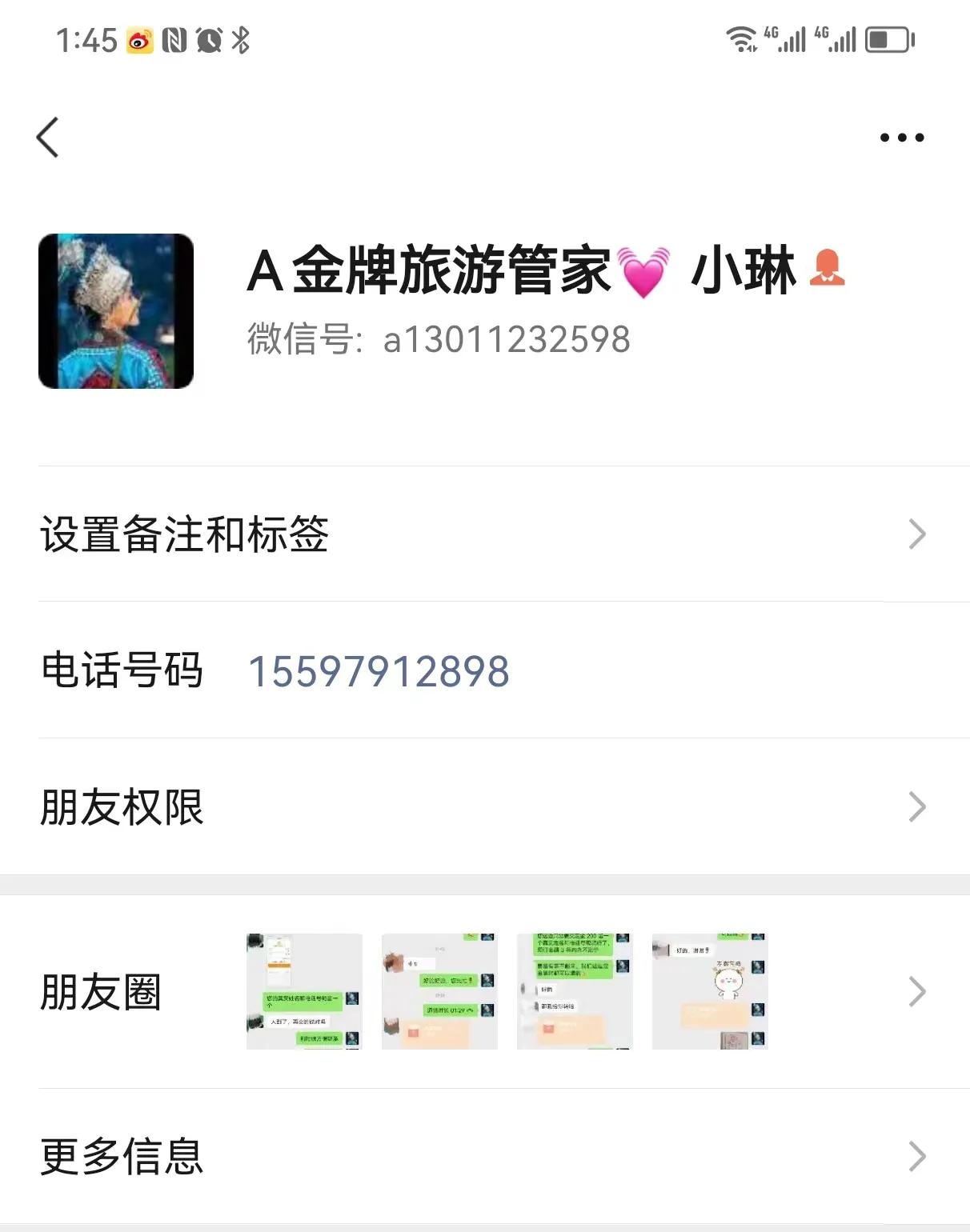Tap the Bluetooth icon in the status bar

pos(240,38)
